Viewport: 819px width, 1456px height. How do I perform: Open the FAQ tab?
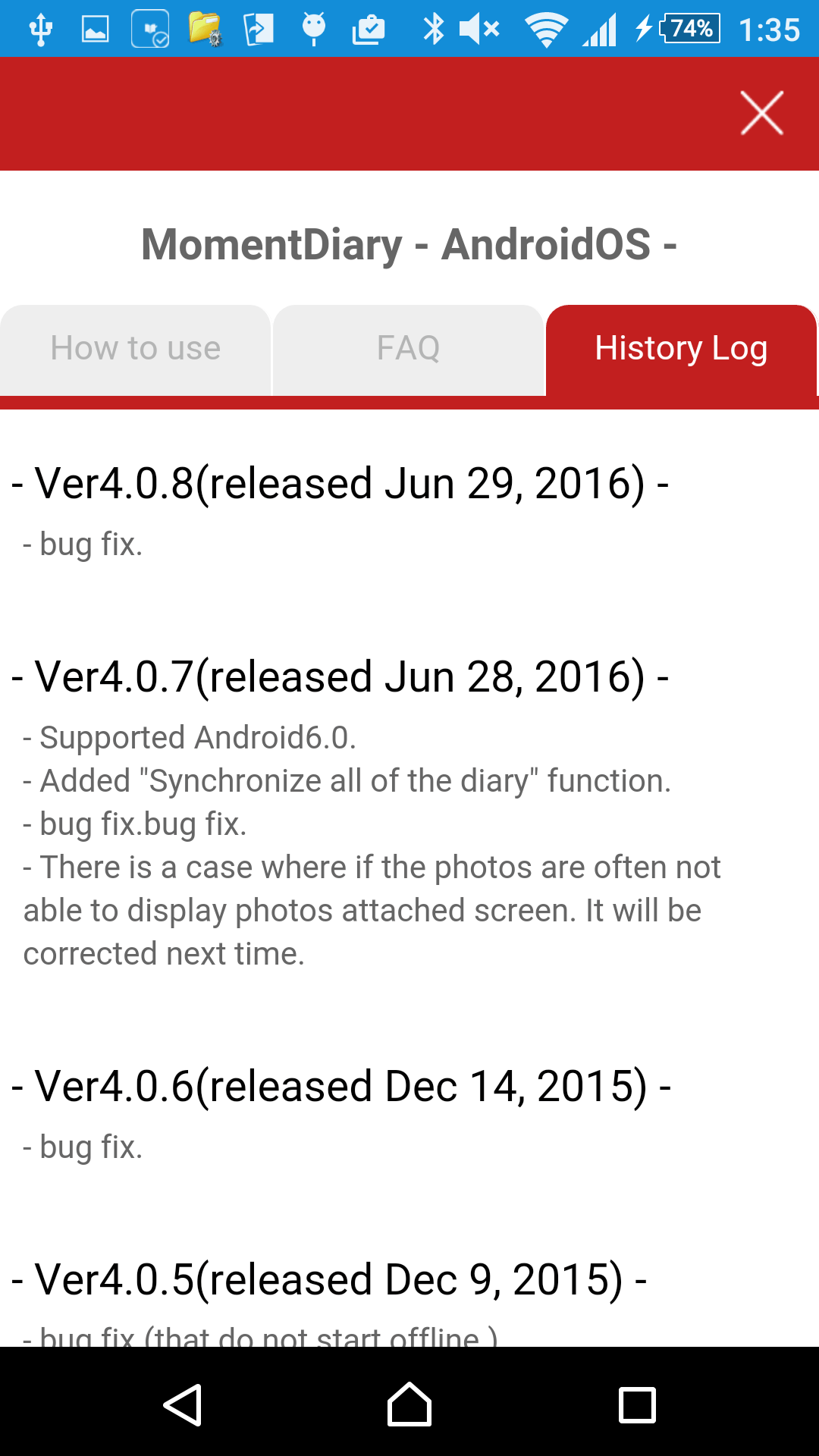pyautogui.click(x=408, y=350)
